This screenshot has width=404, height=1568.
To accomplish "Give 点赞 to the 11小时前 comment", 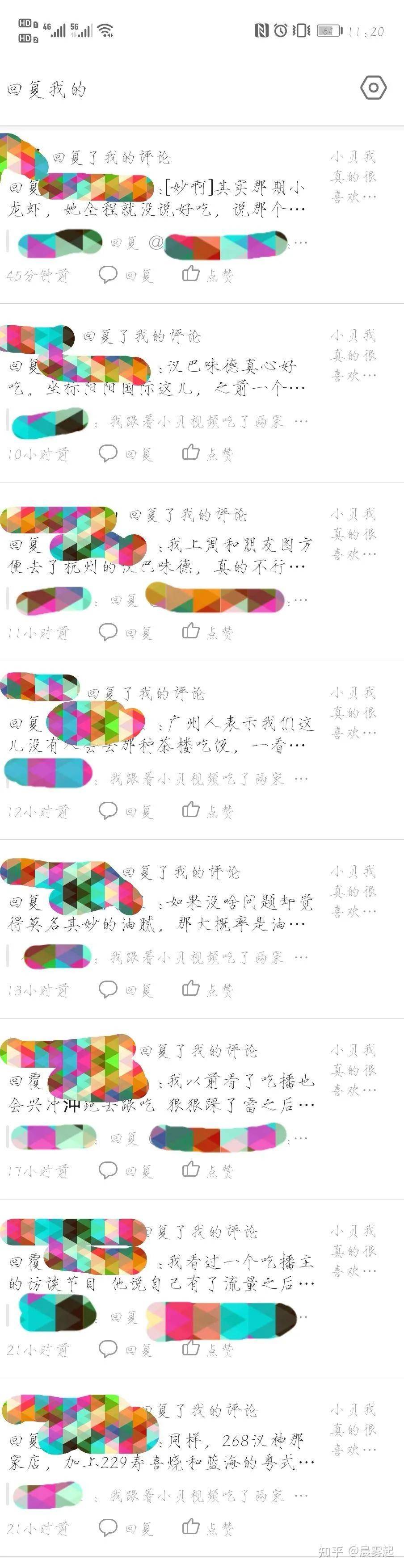I will pyautogui.click(x=207, y=633).
